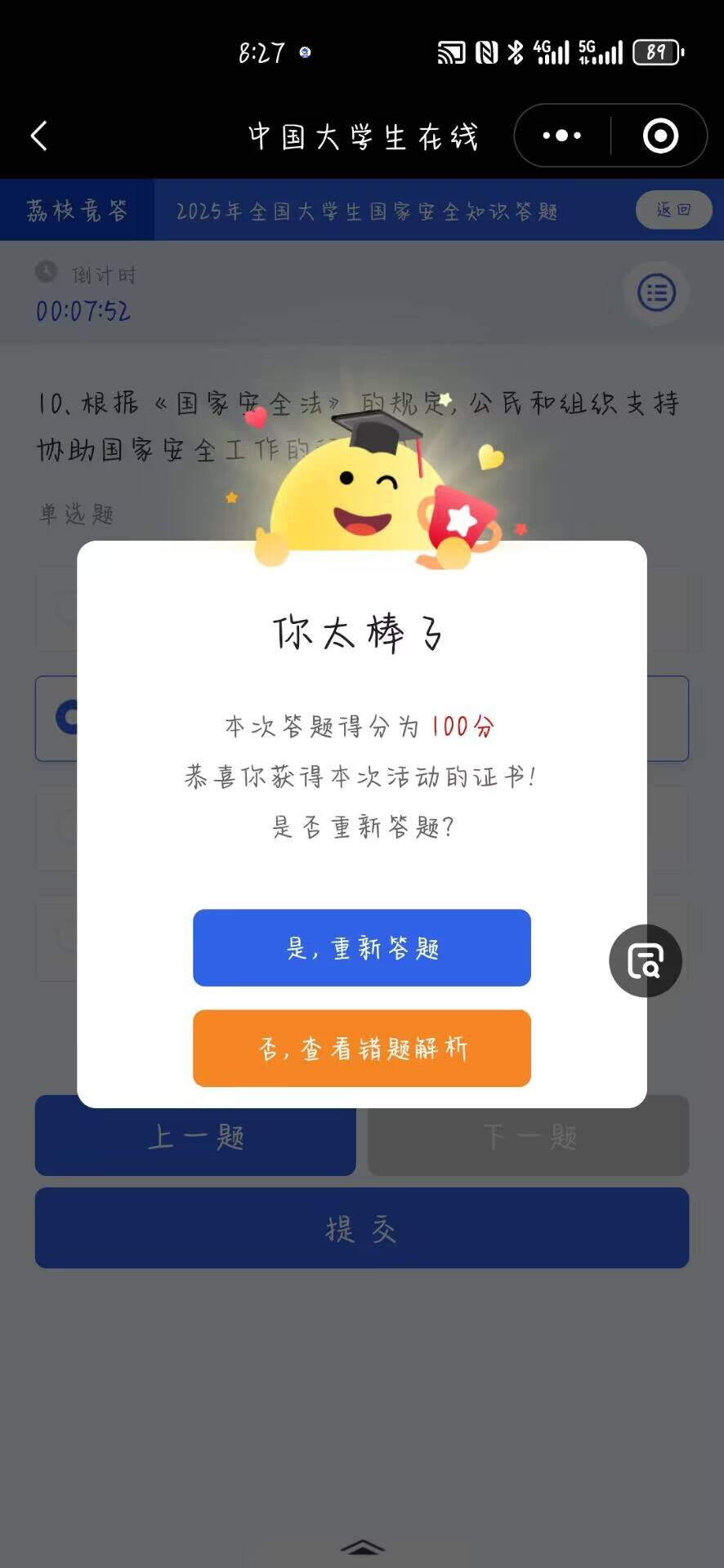The height and width of the screenshot is (1568, 724).
Task: Open the mini-program three-dots menu
Action: point(562,136)
